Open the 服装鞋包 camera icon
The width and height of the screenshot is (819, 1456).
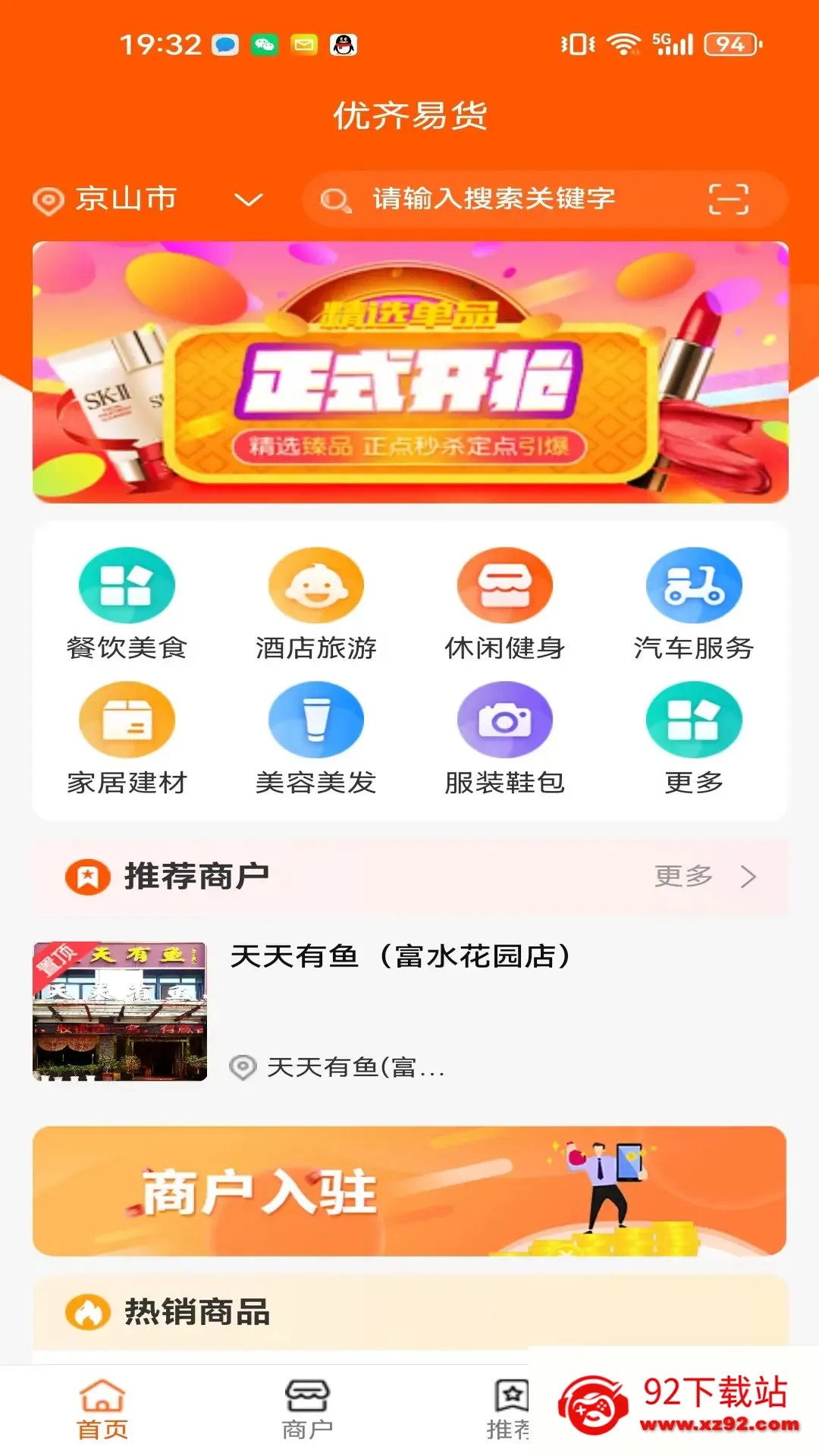click(x=504, y=720)
